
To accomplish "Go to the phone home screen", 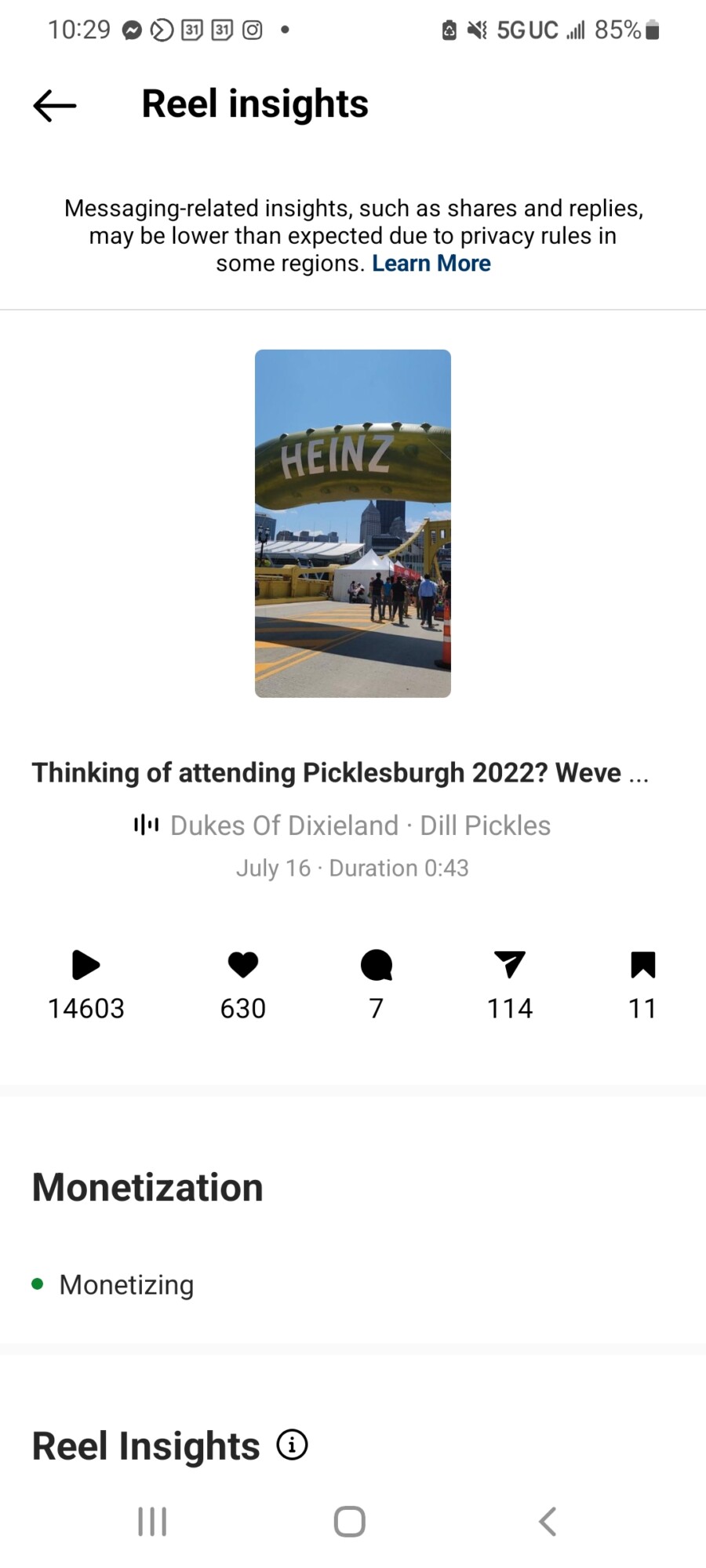I will tap(350, 1522).
